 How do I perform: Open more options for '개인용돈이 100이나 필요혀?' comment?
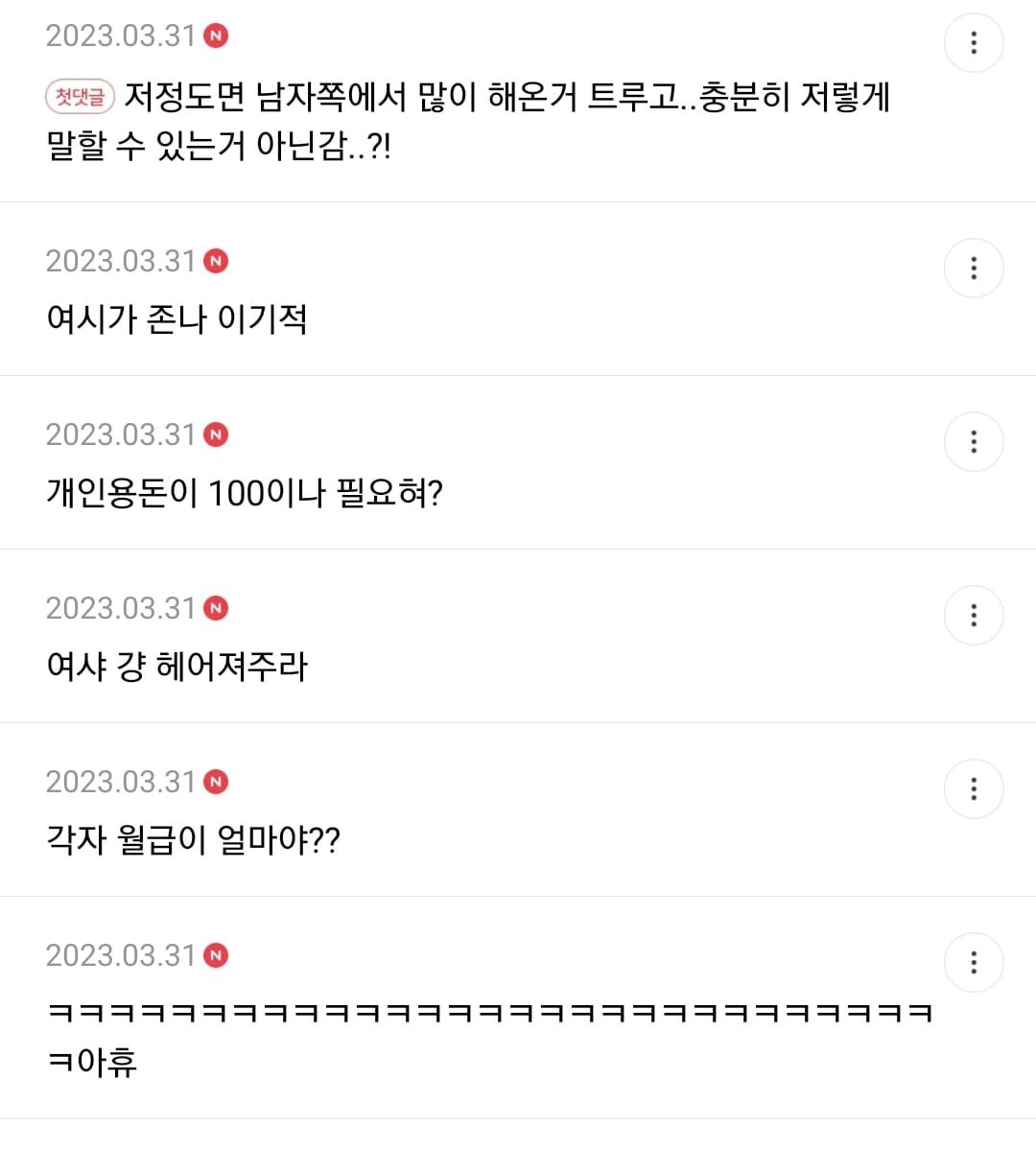click(x=974, y=442)
